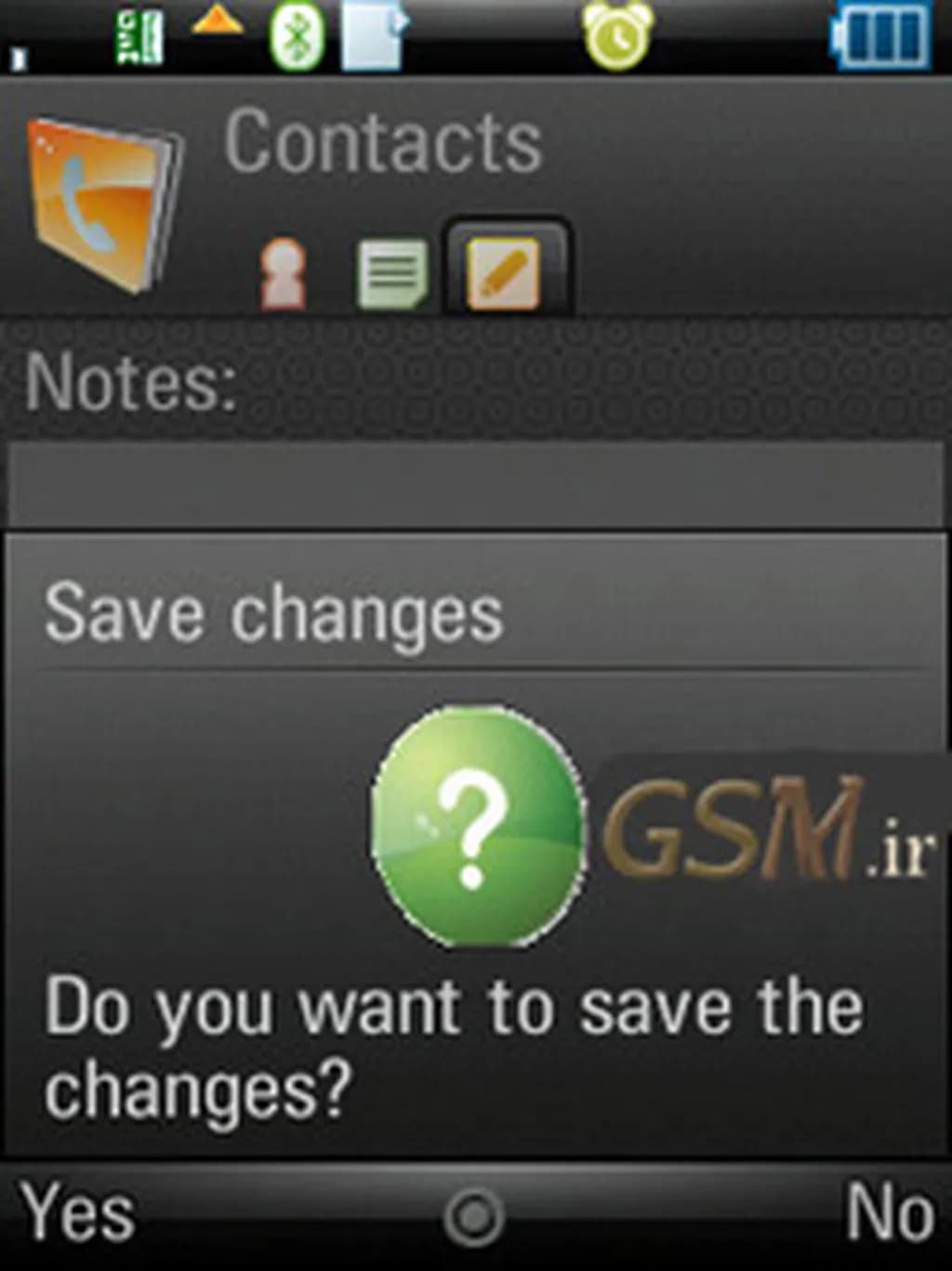Switch to the contact person tab
952x1271 pixels.
click(x=283, y=273)
